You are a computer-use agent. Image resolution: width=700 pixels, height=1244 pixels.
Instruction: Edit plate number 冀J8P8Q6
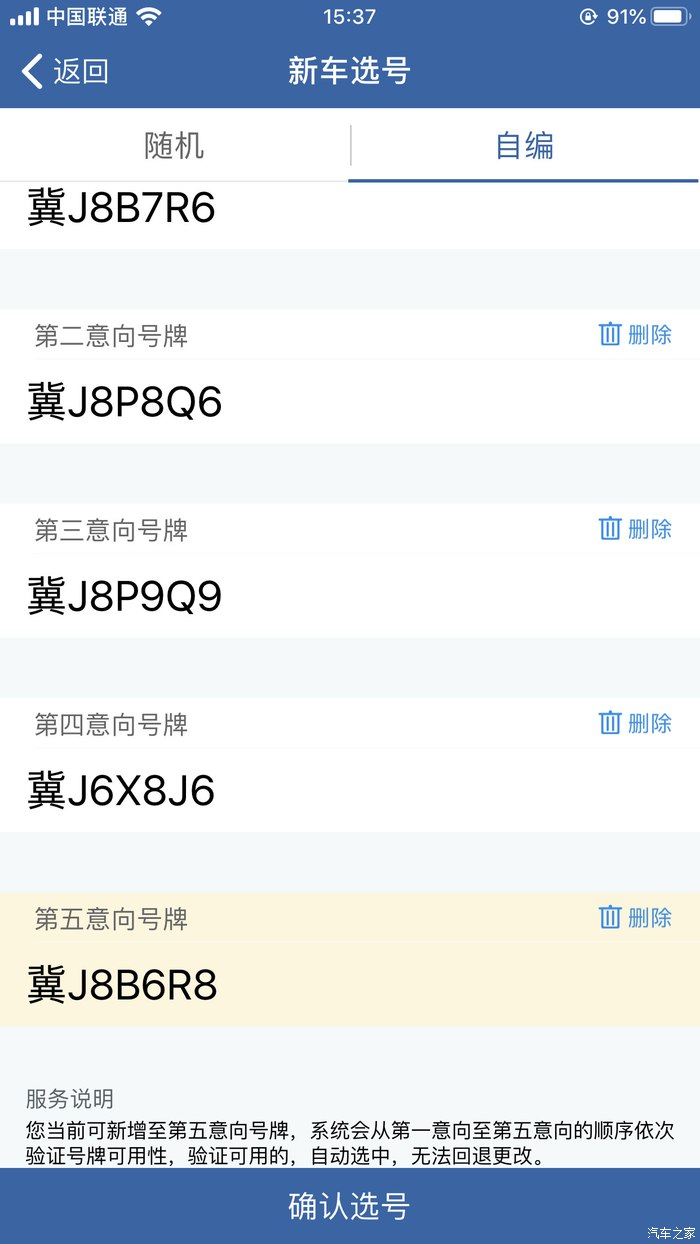(350, 403)
